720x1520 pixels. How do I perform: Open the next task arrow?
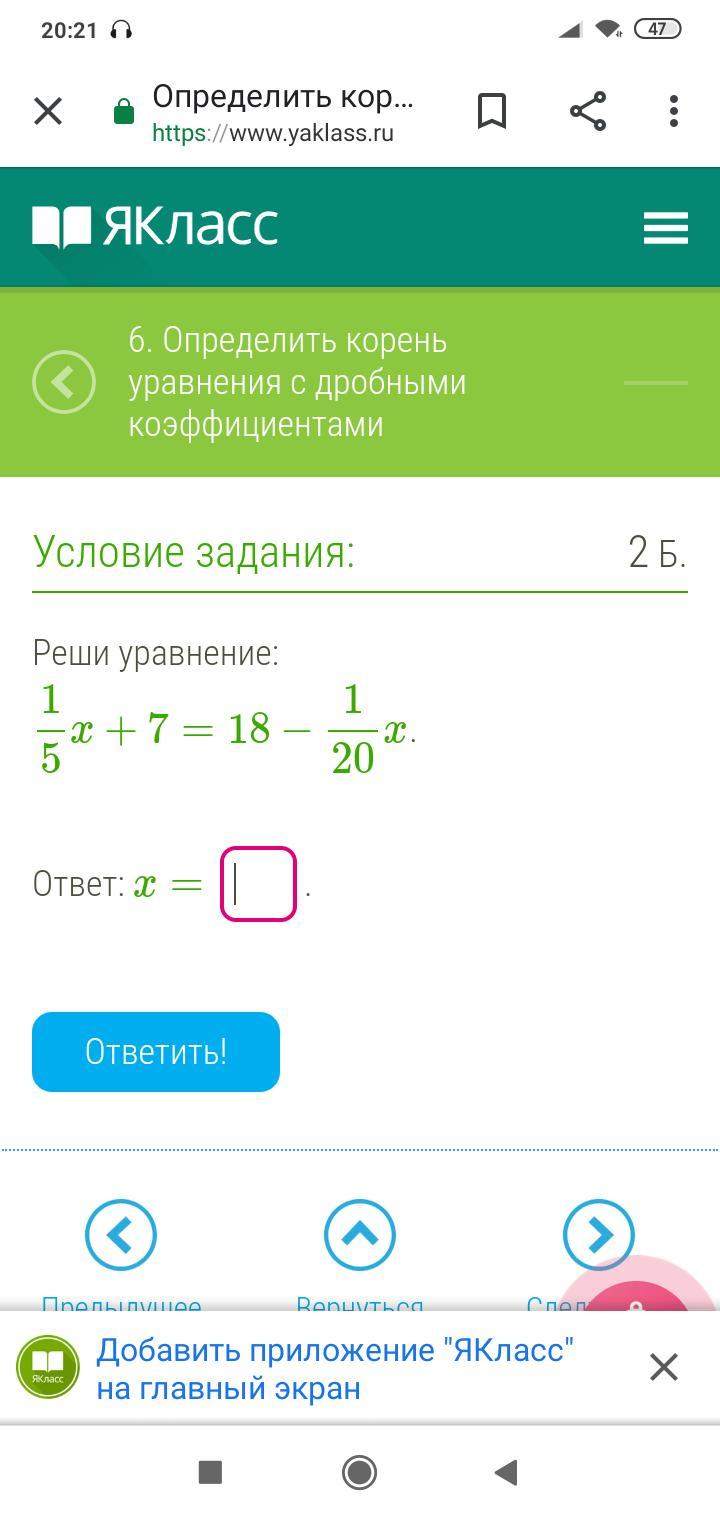tap(598, 1235)
